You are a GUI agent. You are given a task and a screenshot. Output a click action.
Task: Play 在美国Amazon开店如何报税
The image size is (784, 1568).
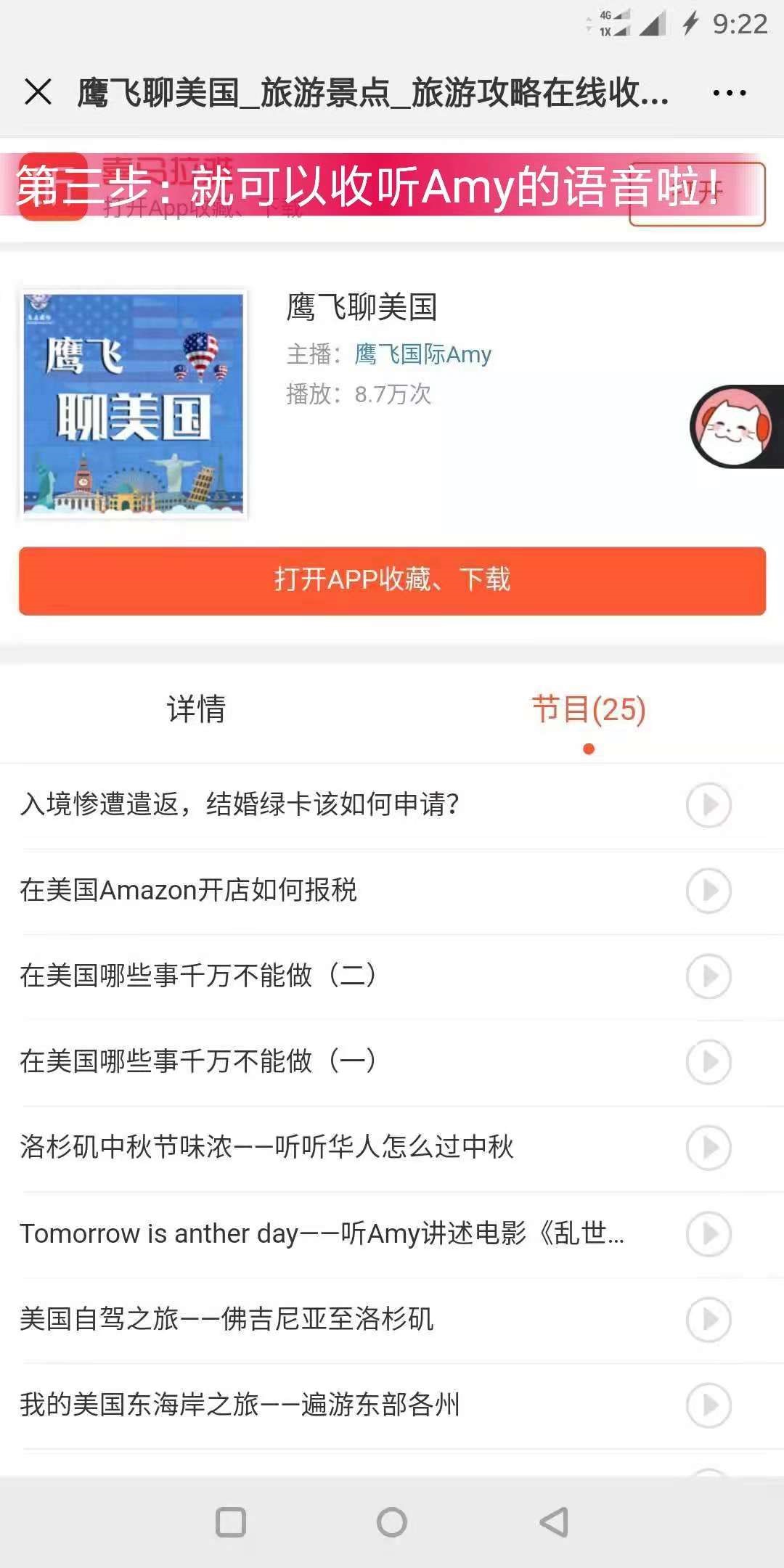coord(709,890)
